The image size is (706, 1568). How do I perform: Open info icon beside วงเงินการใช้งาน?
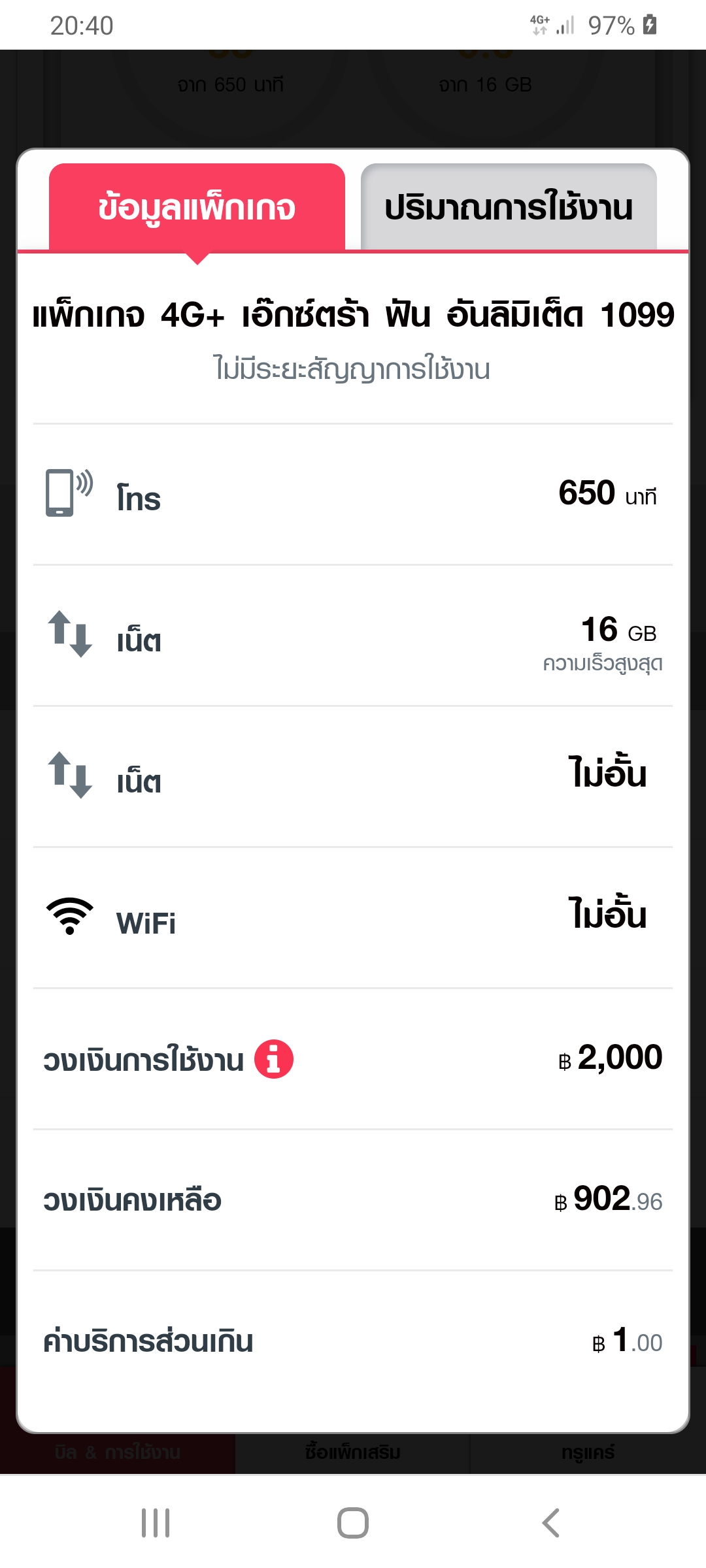[273, 1059]
